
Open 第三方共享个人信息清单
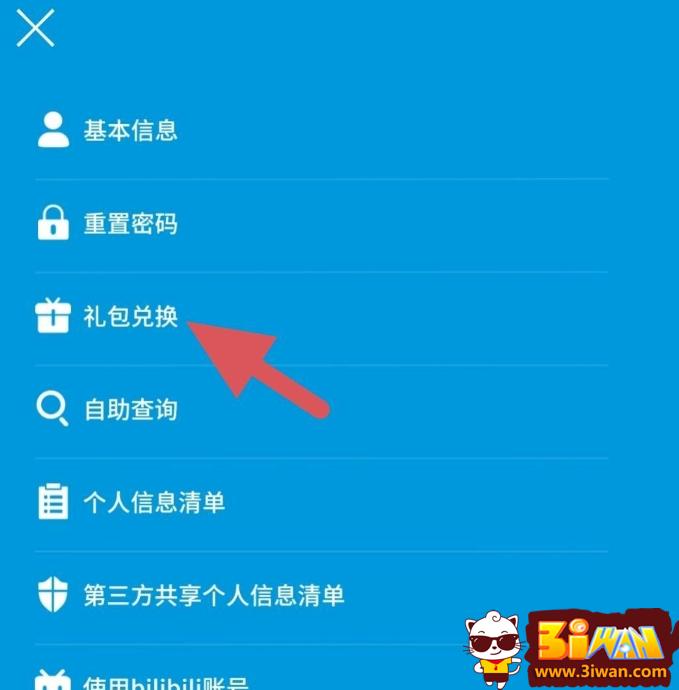click(213, 596)
